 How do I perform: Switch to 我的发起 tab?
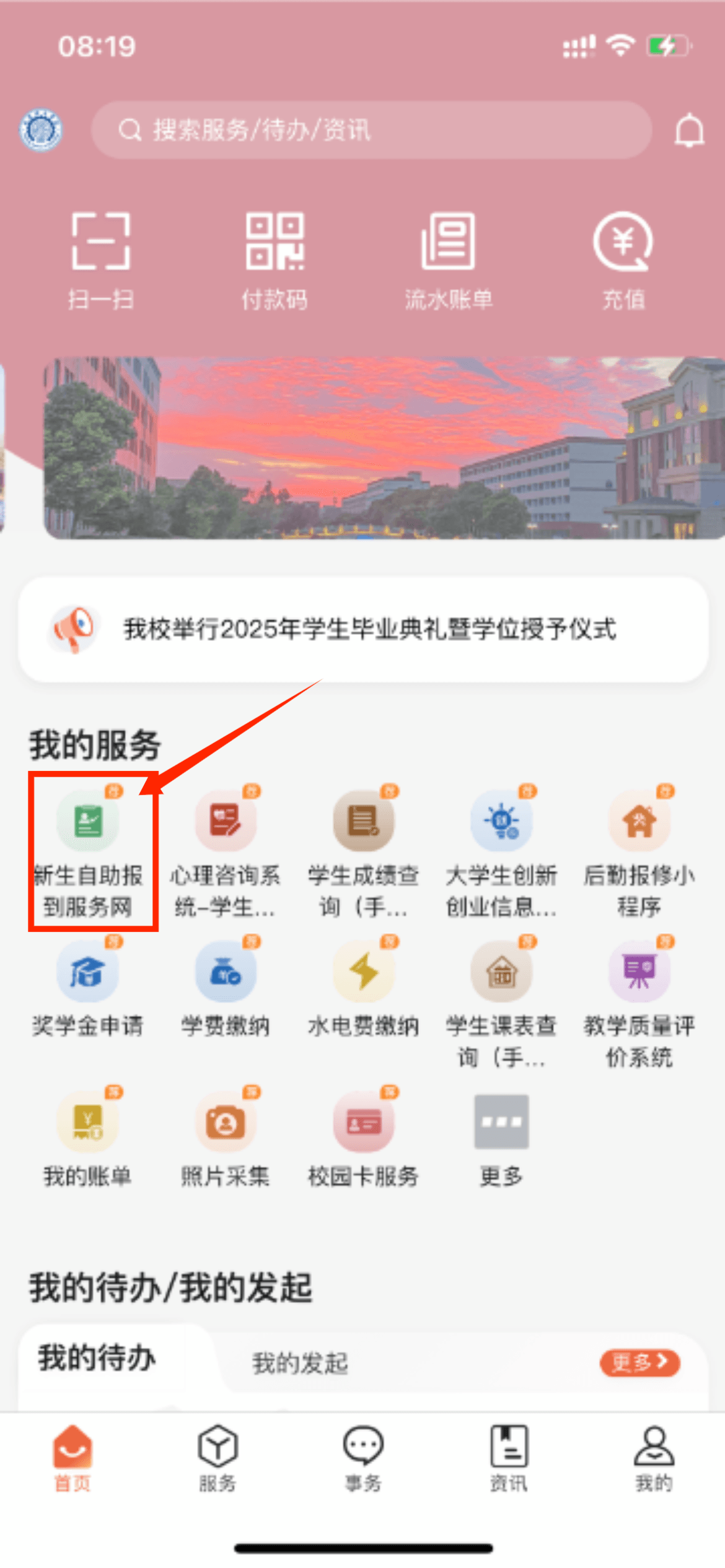pyautogui.click(x=300, y=1363)
